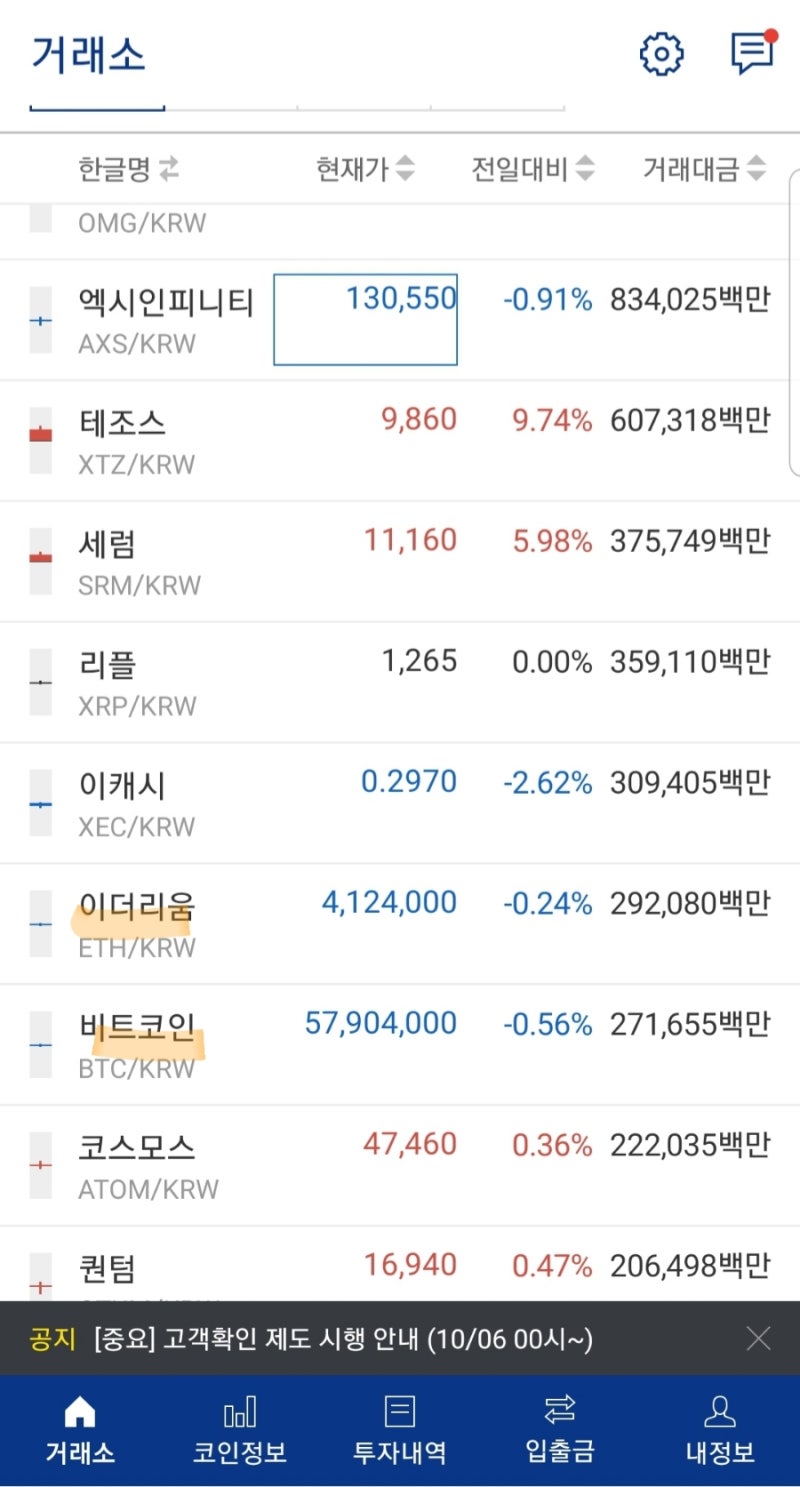
Task: Dismiss the notice banner with the X
Action: 758,1337
